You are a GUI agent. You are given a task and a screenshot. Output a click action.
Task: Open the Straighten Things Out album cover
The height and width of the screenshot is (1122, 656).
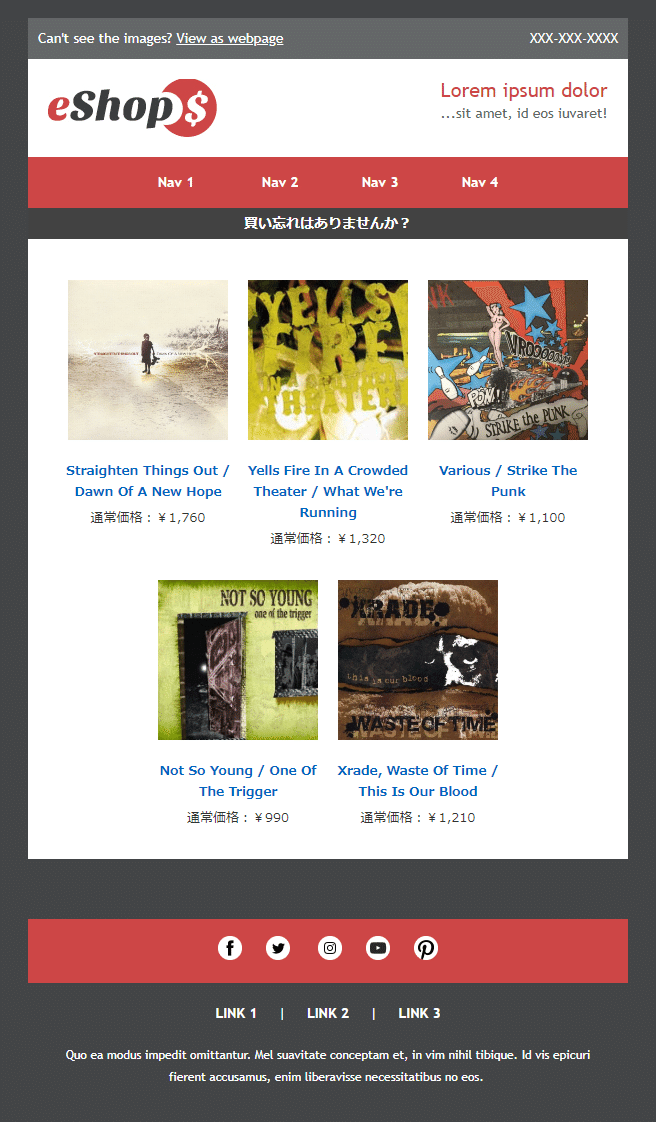tap(148, 360)
